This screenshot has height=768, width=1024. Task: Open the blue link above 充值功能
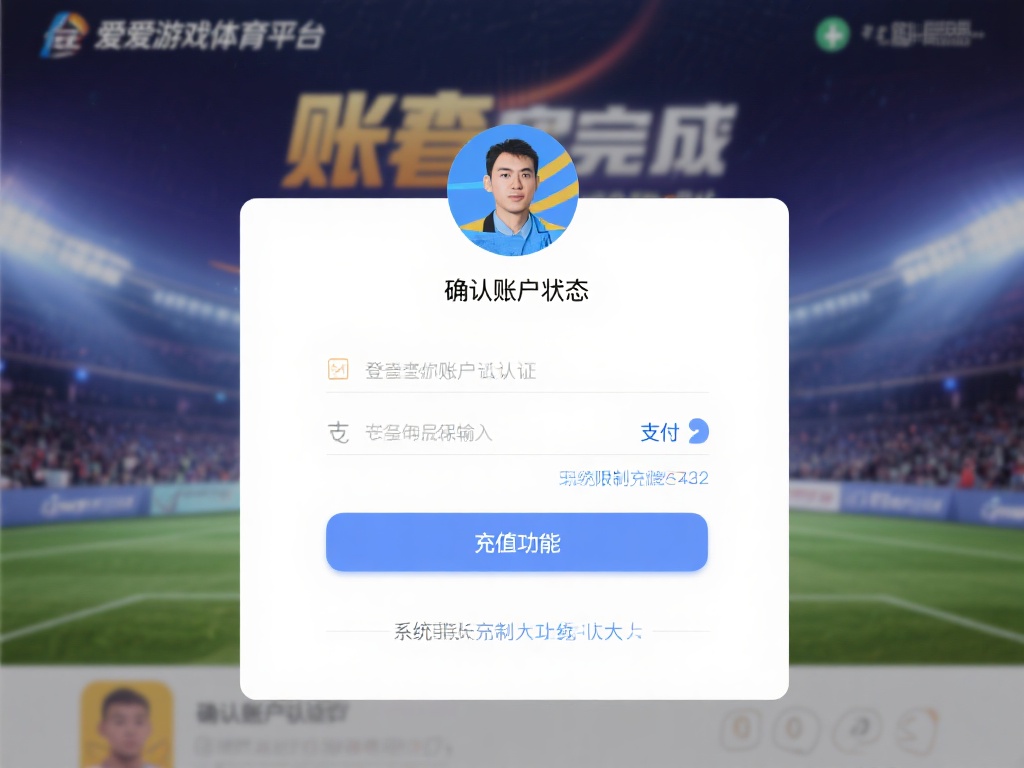coord(633,478)
